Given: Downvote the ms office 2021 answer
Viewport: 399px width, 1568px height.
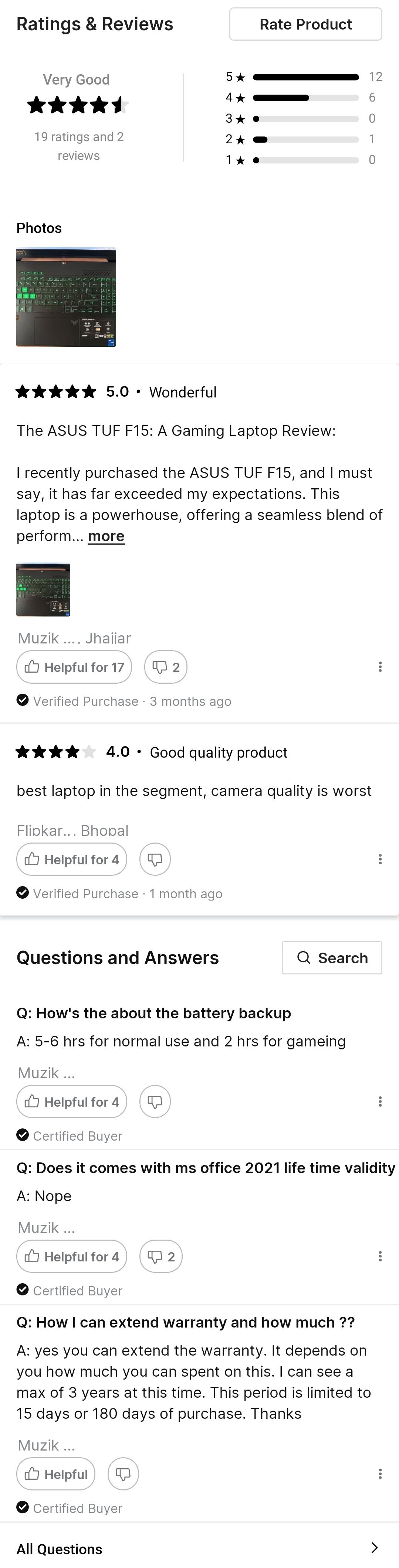Looking at the screenshot, I should click(x=161, y=1256).
